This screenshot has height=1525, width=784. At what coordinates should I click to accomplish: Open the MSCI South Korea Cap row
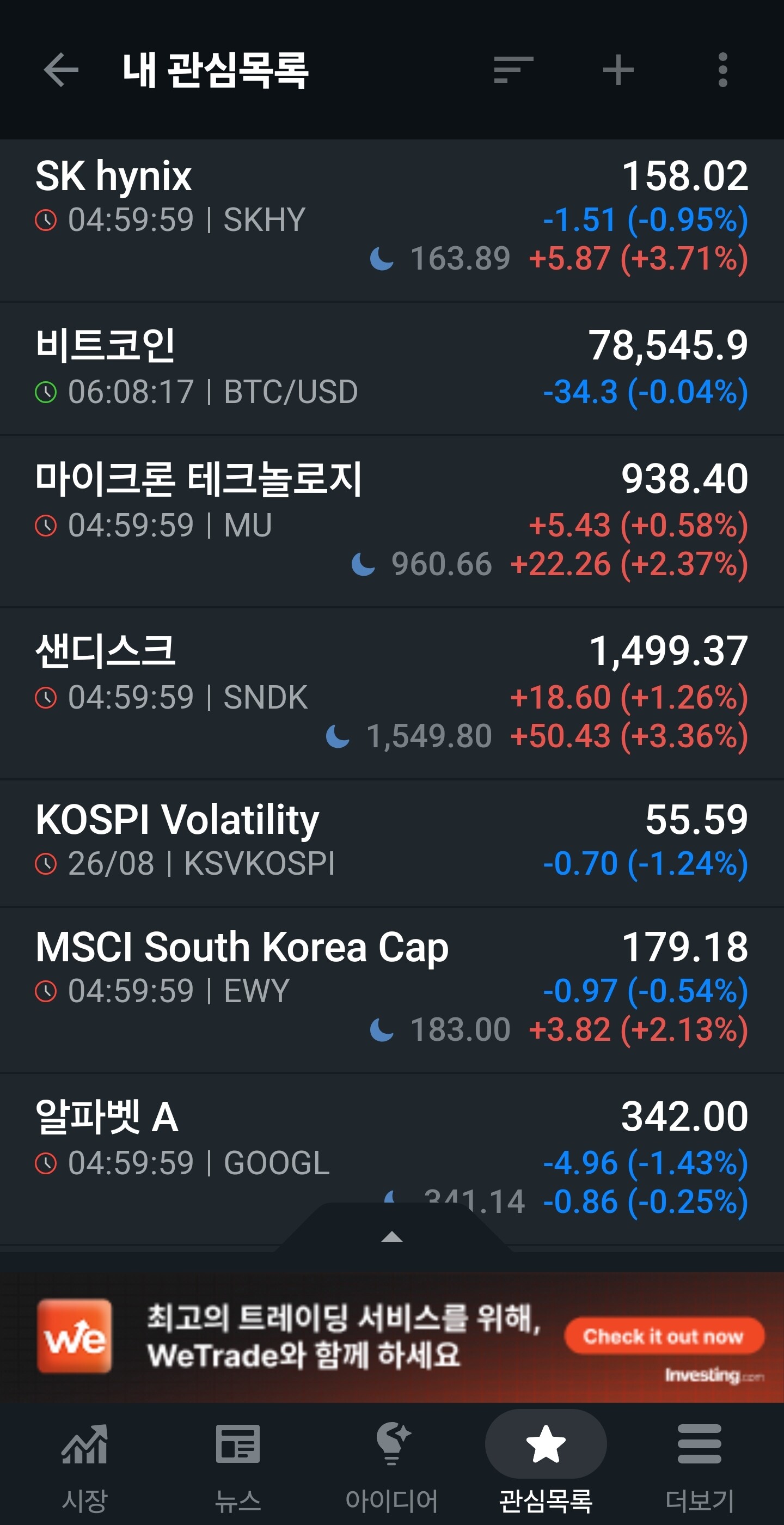point(391,990)
